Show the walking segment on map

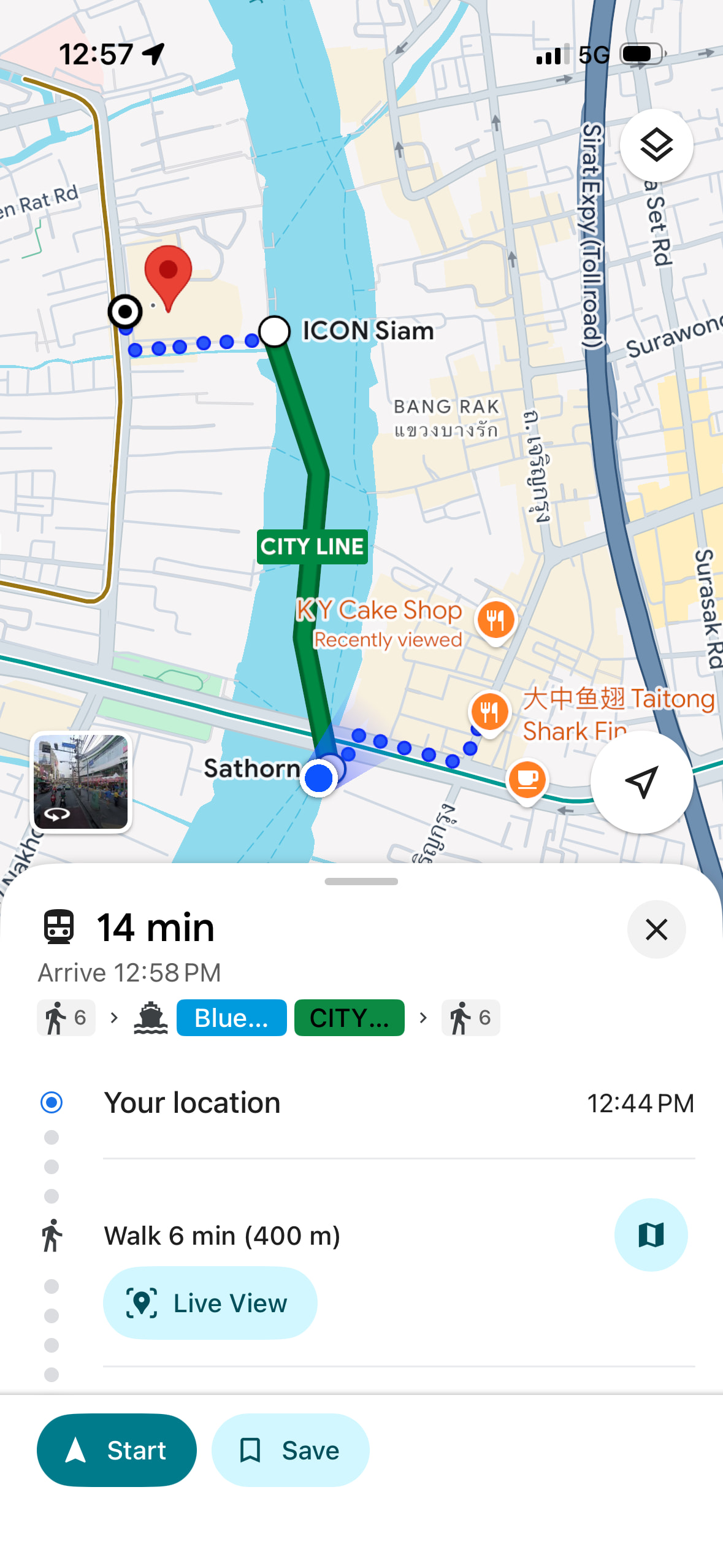650,1234
